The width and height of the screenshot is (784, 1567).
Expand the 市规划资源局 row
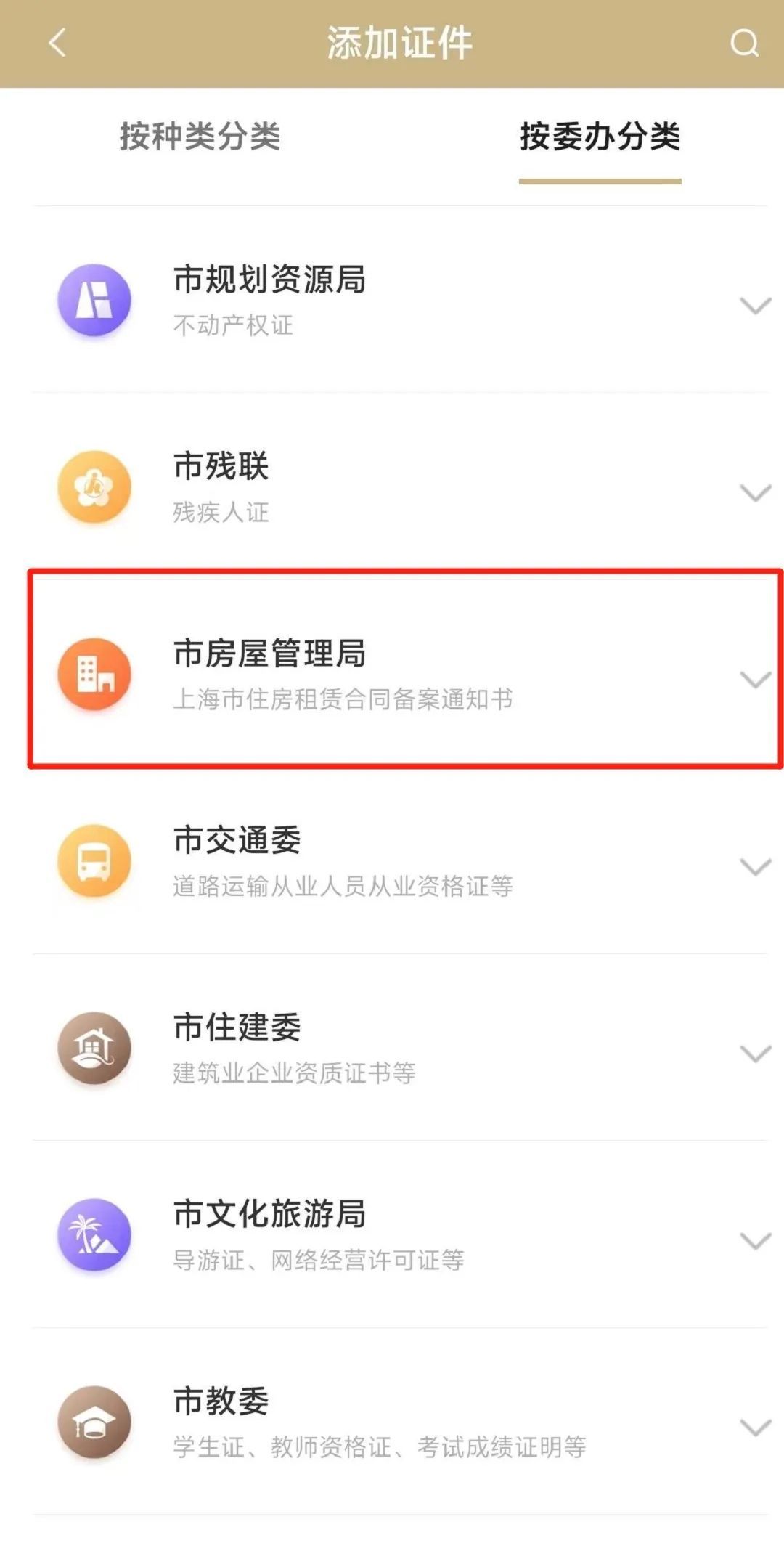[x=399, y=300]
